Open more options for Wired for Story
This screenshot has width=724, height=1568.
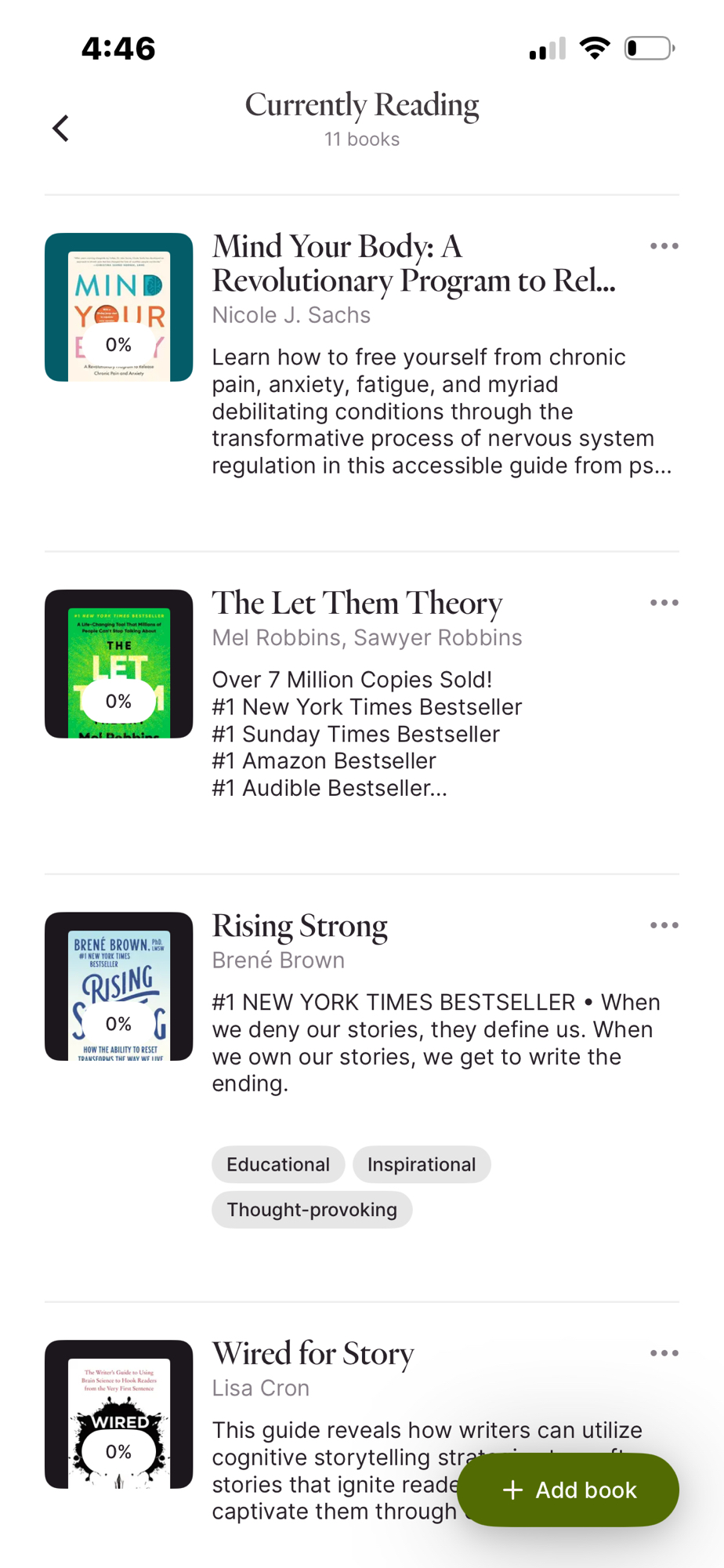tap(664, 1353)
